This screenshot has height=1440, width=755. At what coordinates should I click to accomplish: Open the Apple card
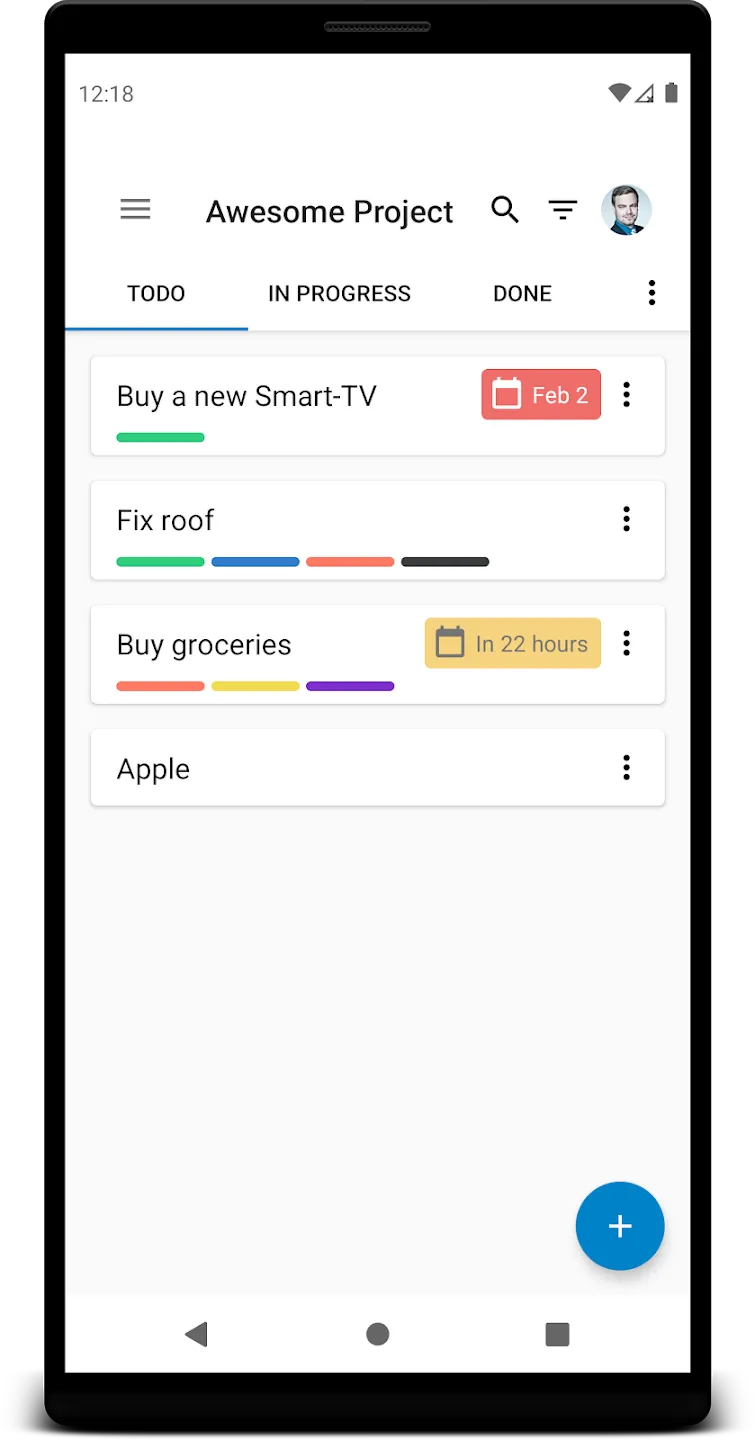(x=350, y=768)
